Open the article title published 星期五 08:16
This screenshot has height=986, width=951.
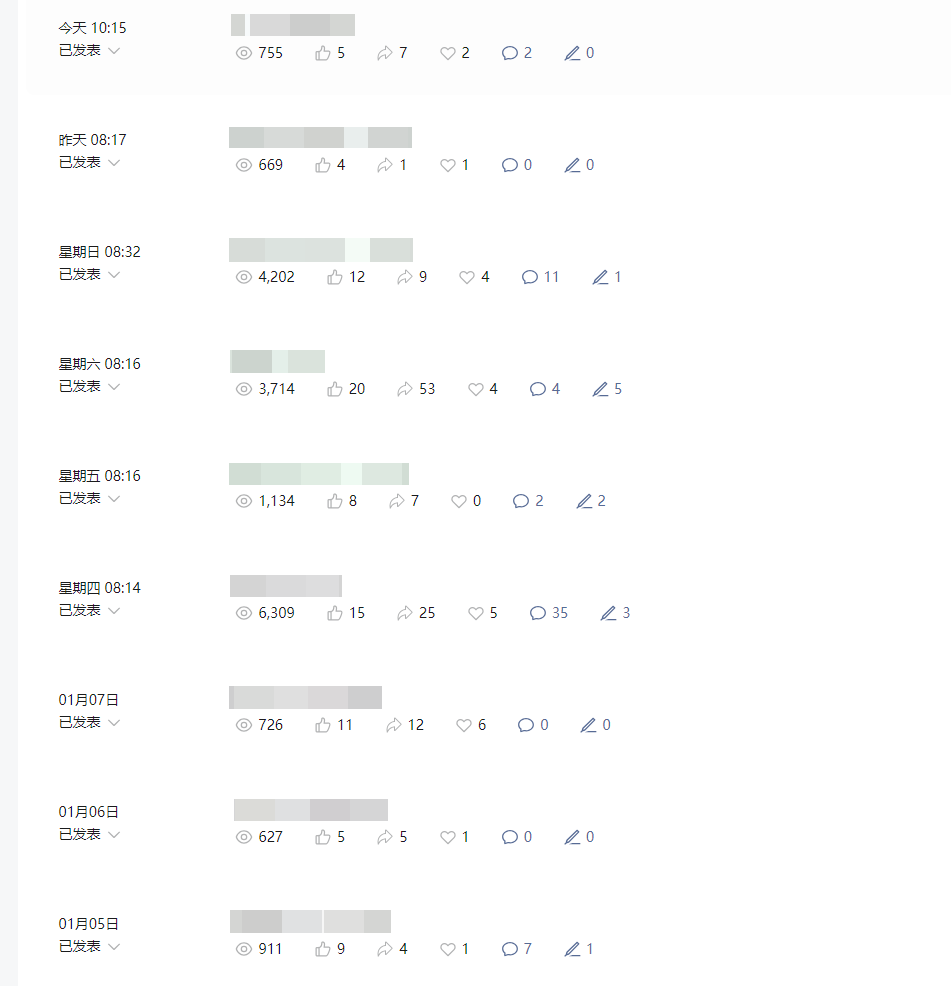click(x=318, y=474)
